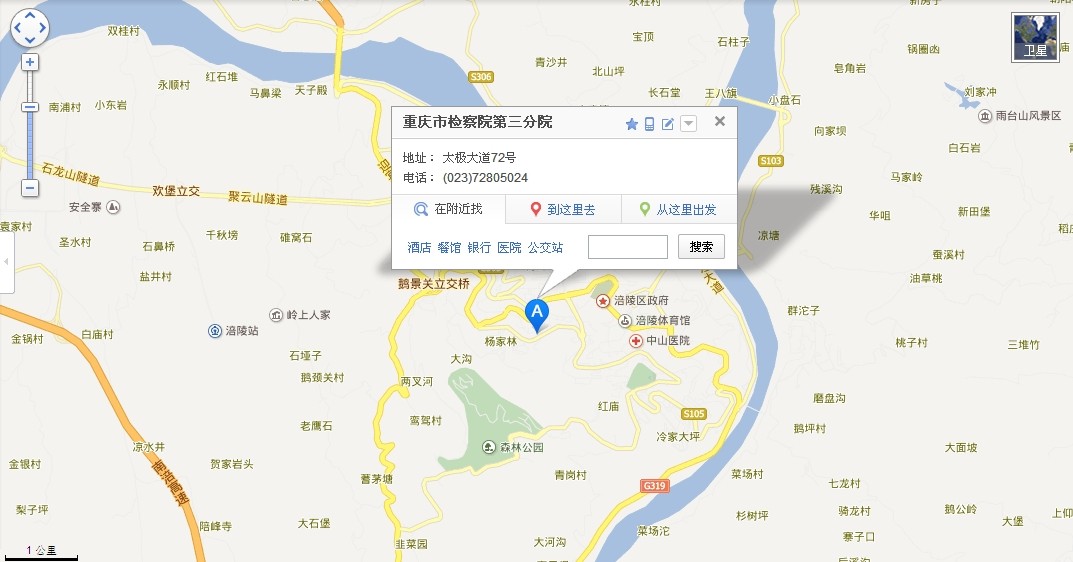Search nearby 银行

pos(479,247)
